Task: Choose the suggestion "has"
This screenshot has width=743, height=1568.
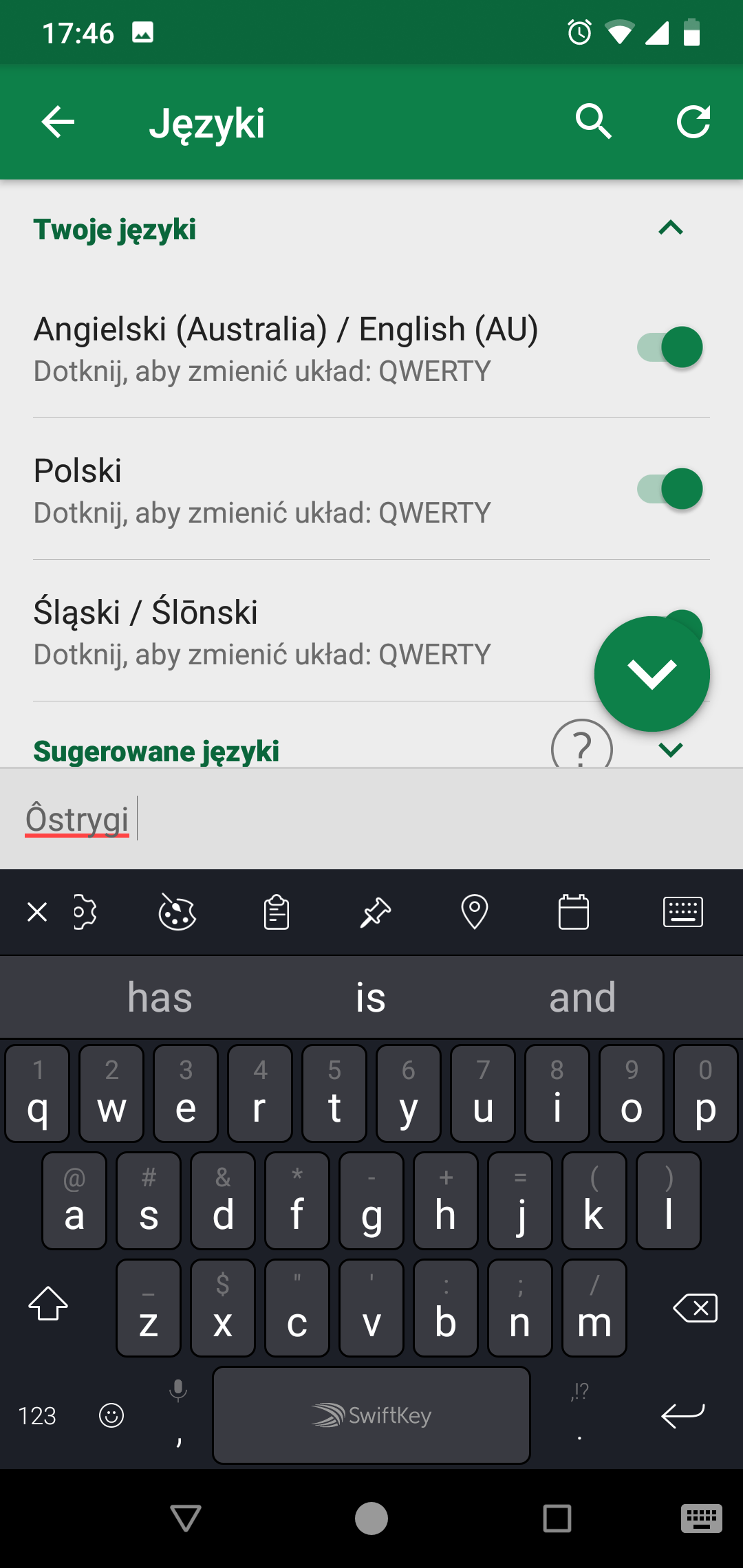Action: tap(160, 997)
